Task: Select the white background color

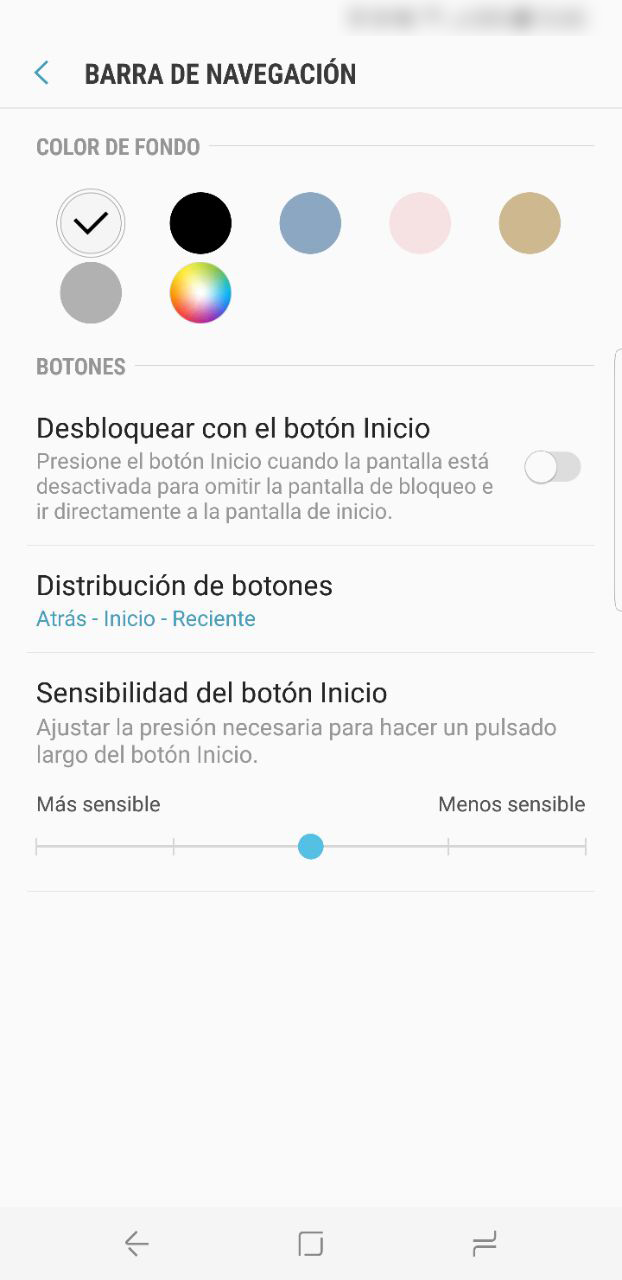Action: [91, 223]
